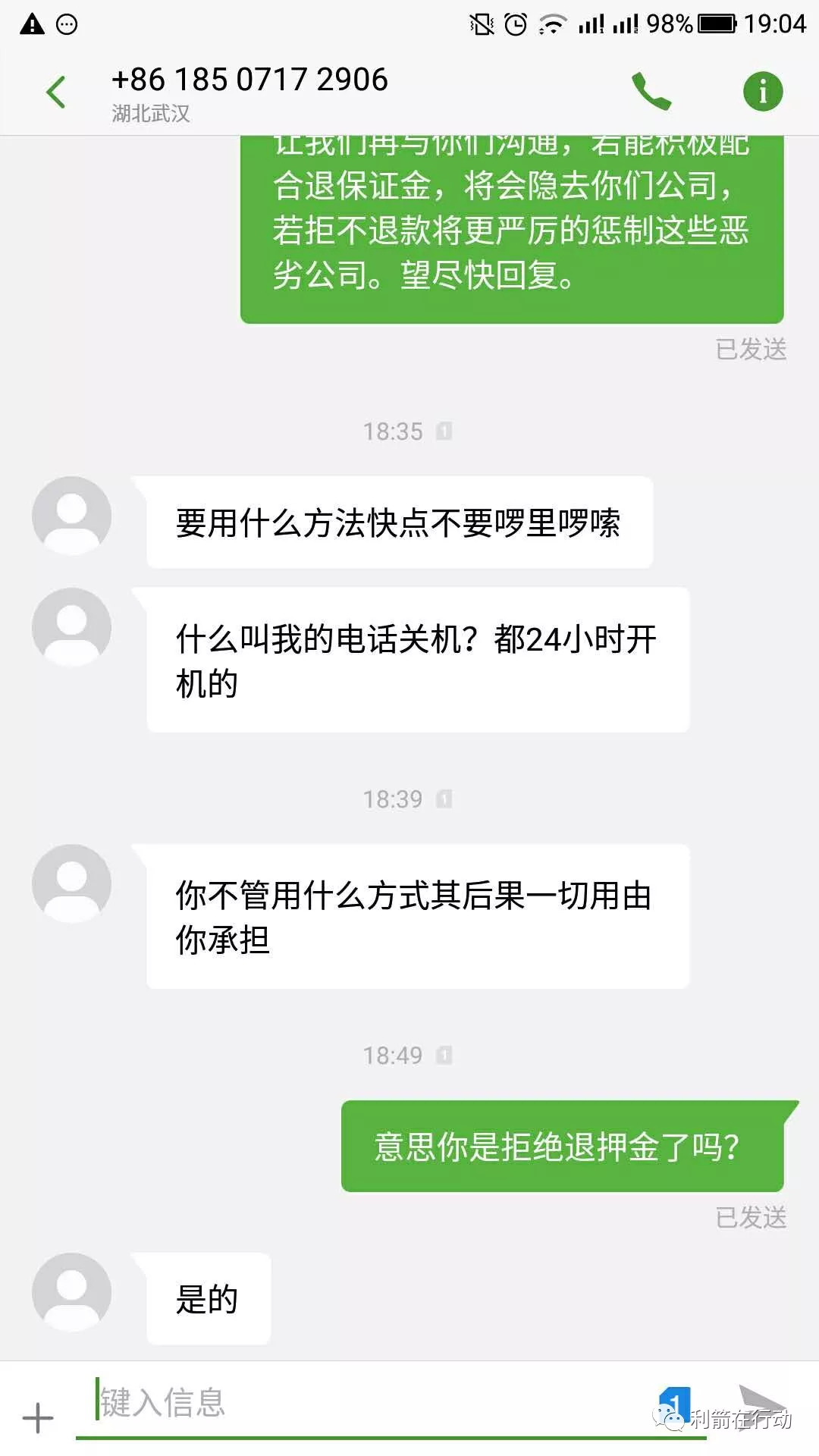Open the contact info icon
This screenshot has height=1456, width=819.
762,92
